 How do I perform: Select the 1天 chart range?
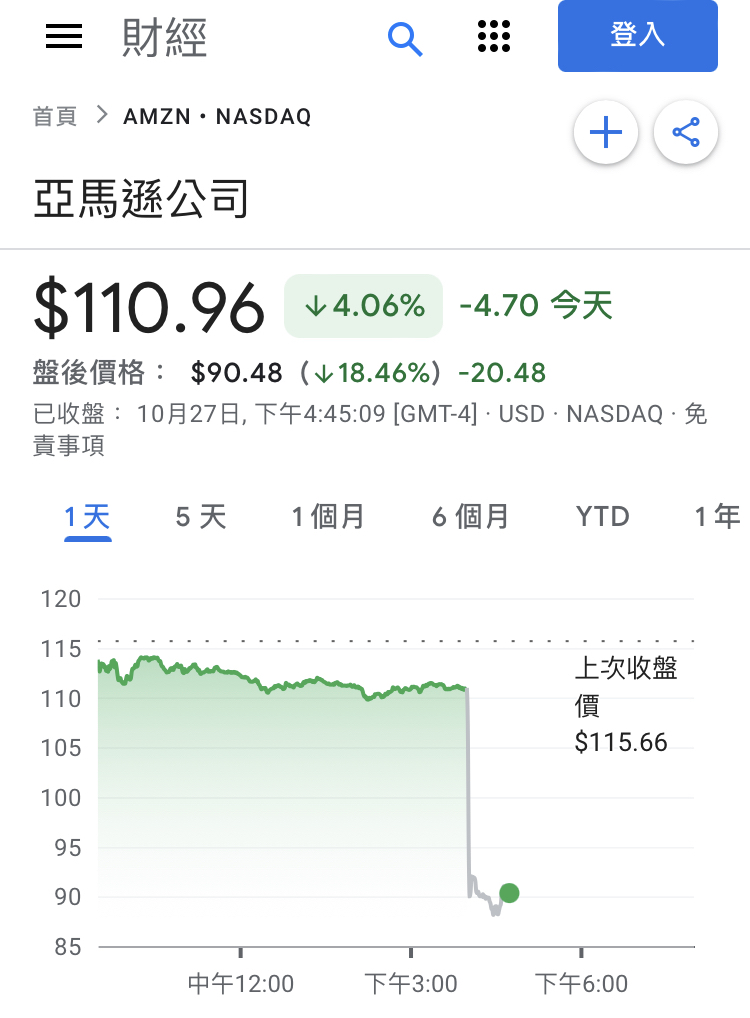pos(87,517)
